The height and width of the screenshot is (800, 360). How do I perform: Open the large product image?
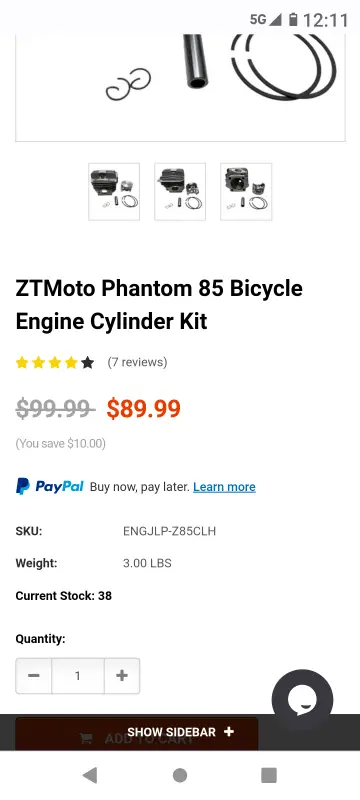[x=180, y=87]
